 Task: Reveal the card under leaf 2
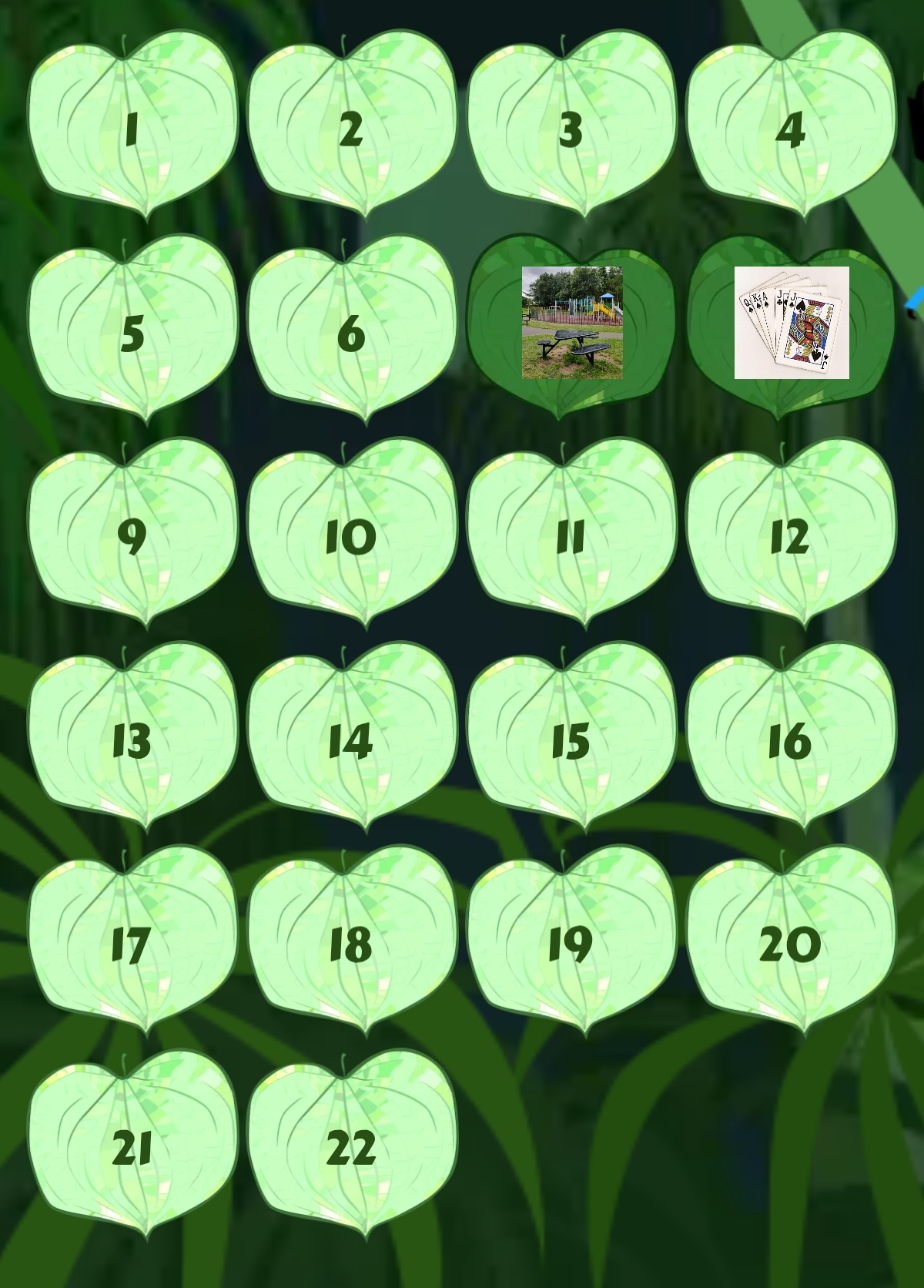[x=352, y=128]
